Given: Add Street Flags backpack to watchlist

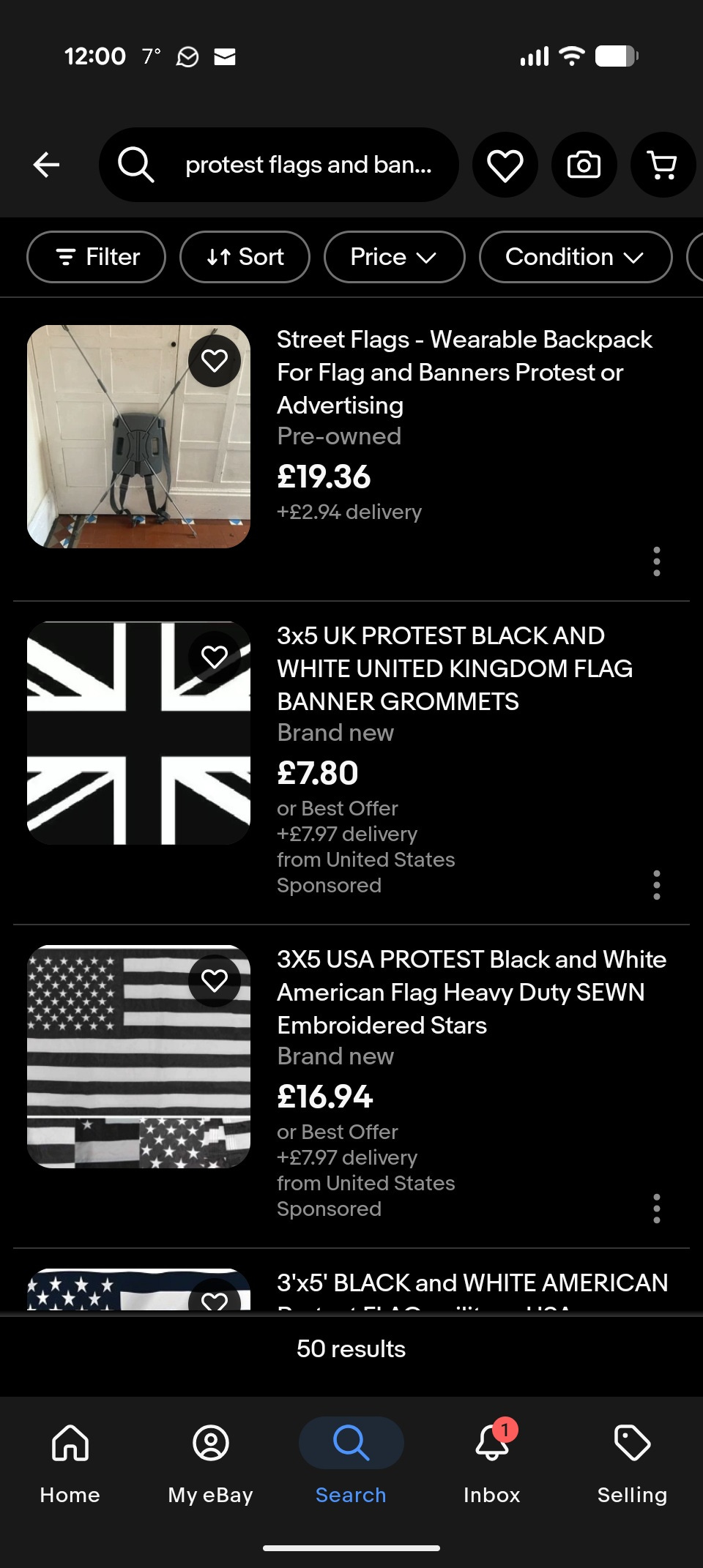Looking at the screenshot, I should point(215,361).
